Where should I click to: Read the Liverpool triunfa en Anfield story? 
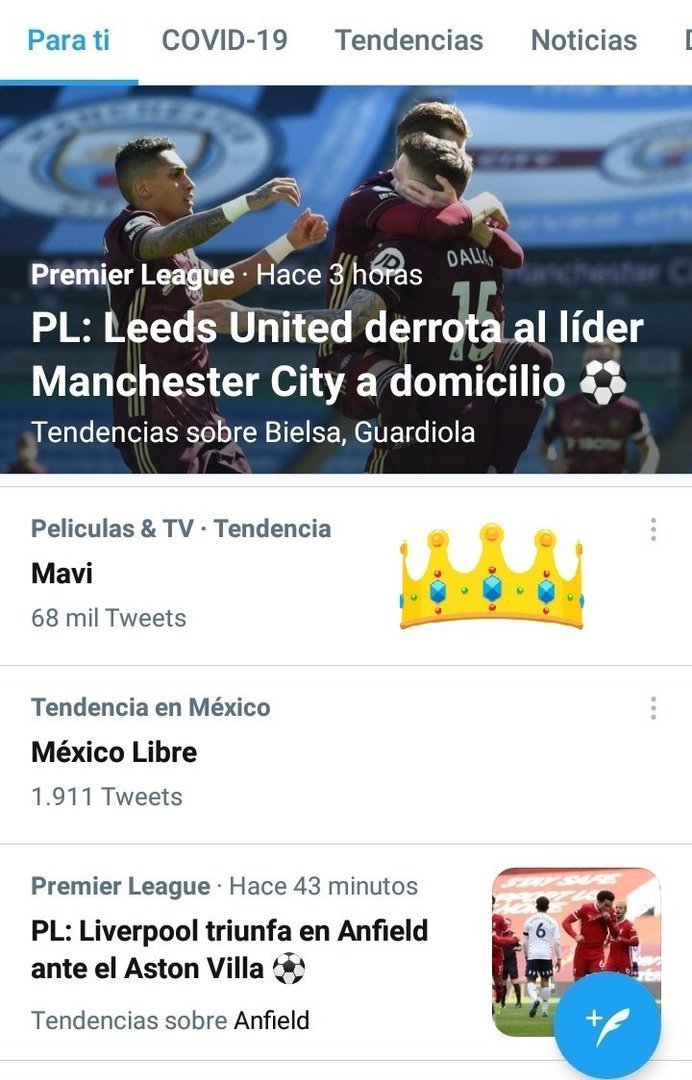tap(229, 949)
